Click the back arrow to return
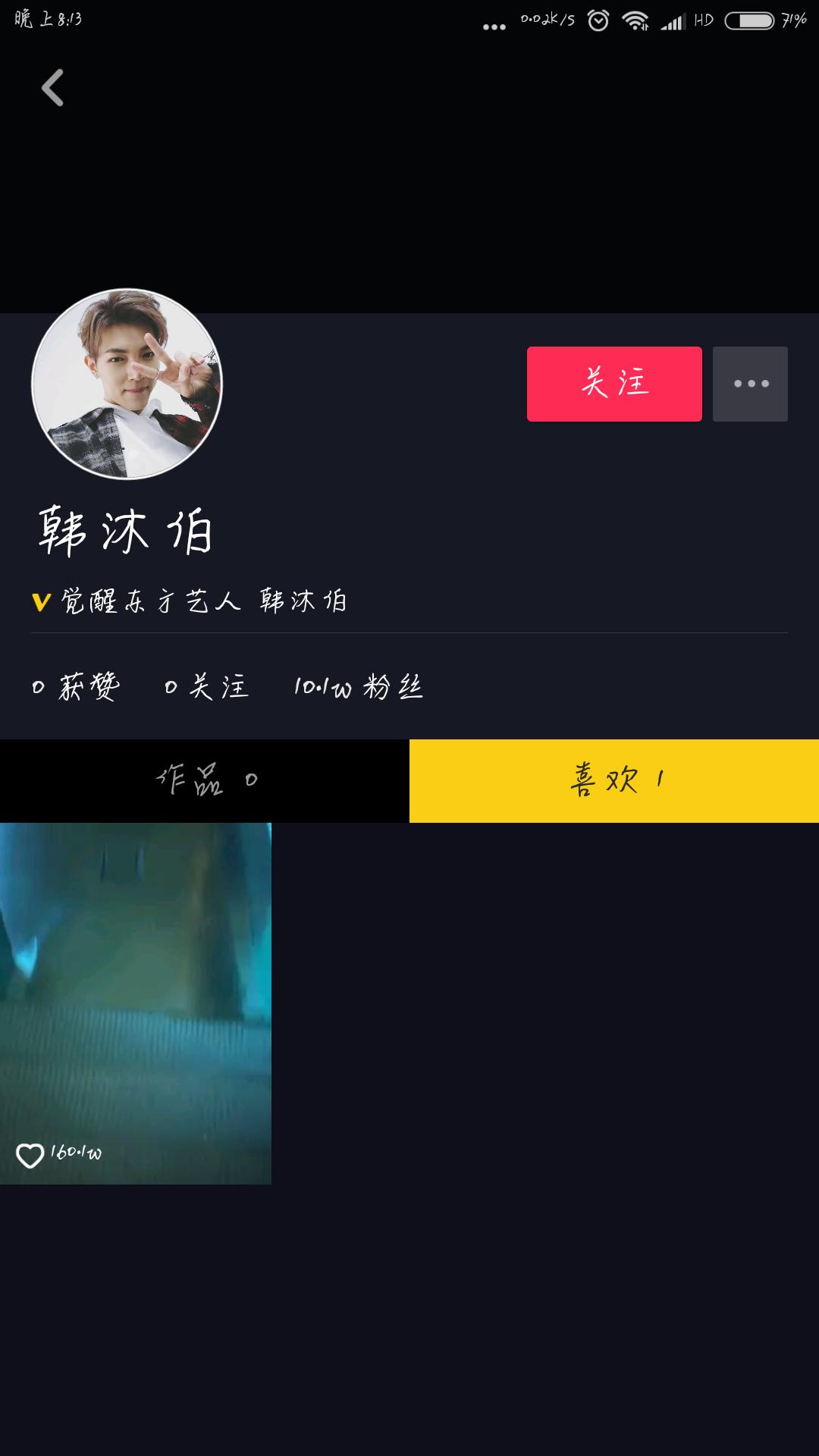 click(x=53, y=88)
